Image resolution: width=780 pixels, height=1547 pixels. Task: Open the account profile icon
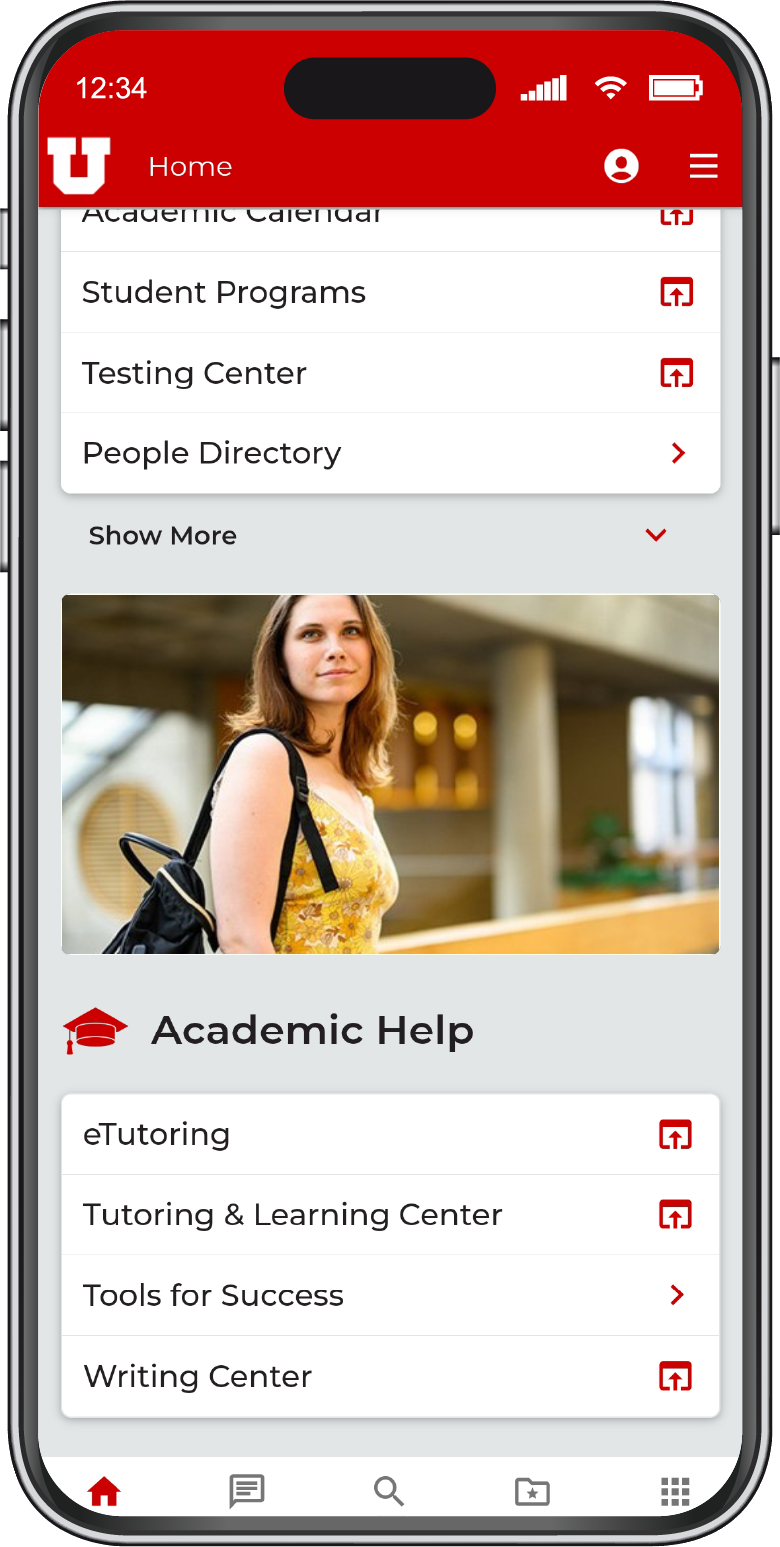621,166
